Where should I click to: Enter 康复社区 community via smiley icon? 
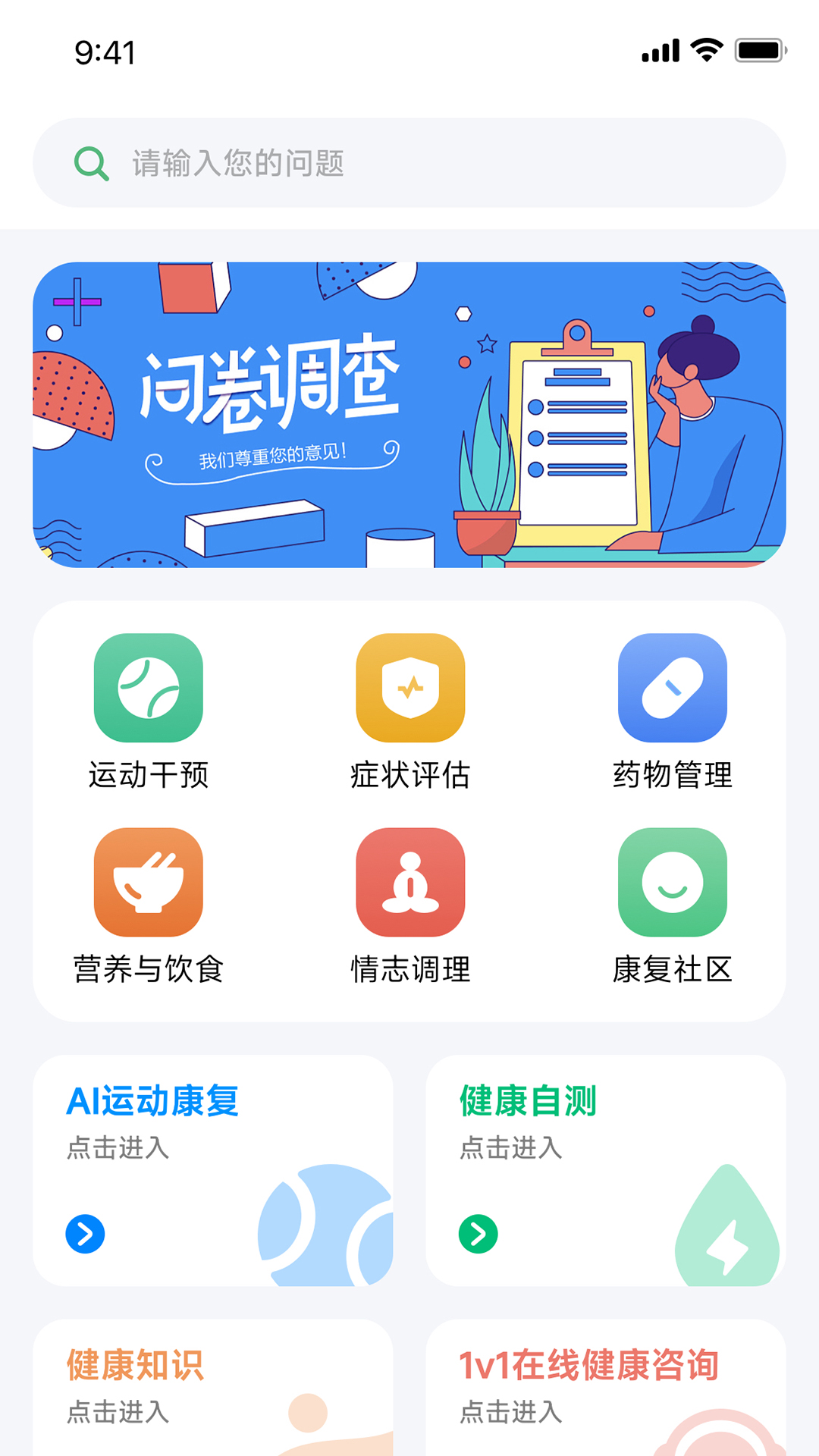click(673, 882)
